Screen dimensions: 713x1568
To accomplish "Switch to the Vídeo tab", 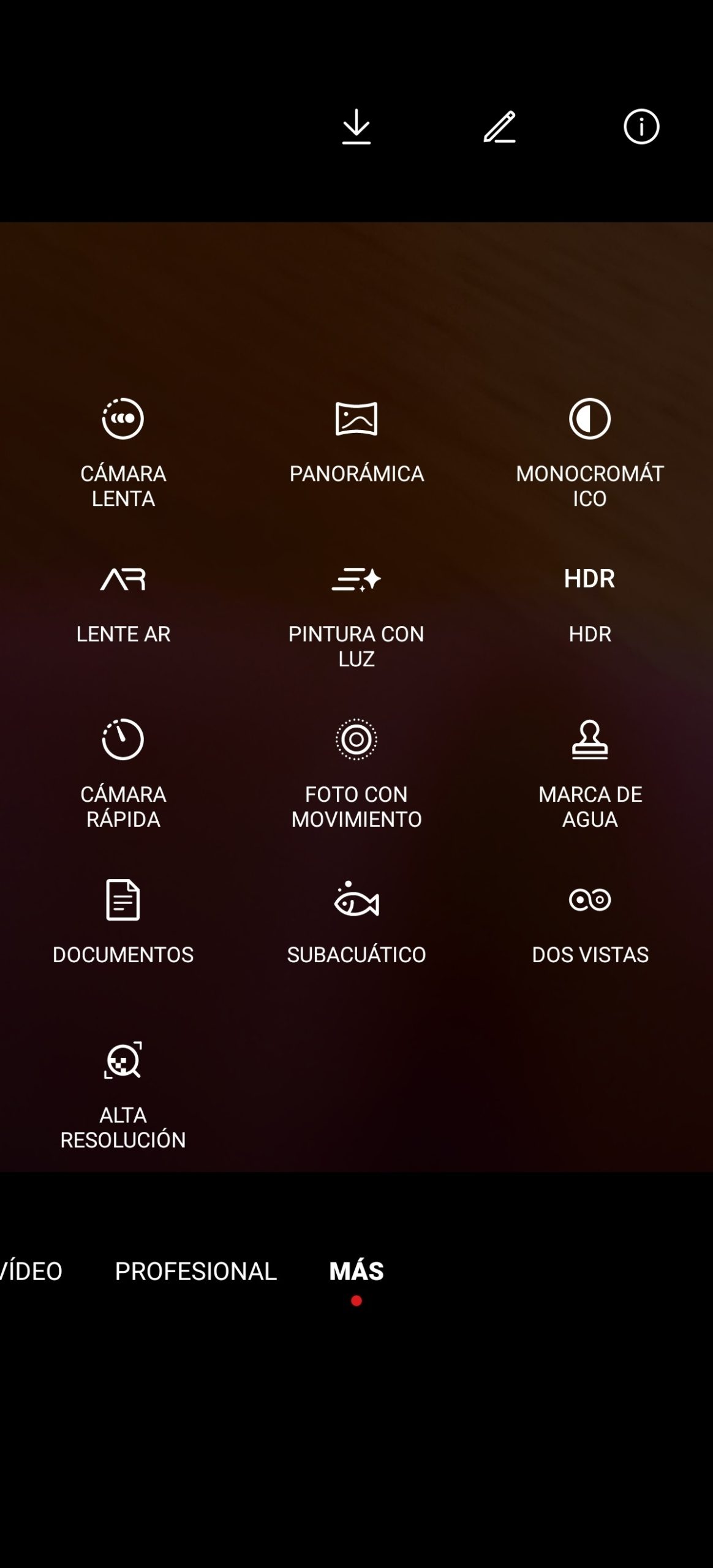I will [32, 1271].
